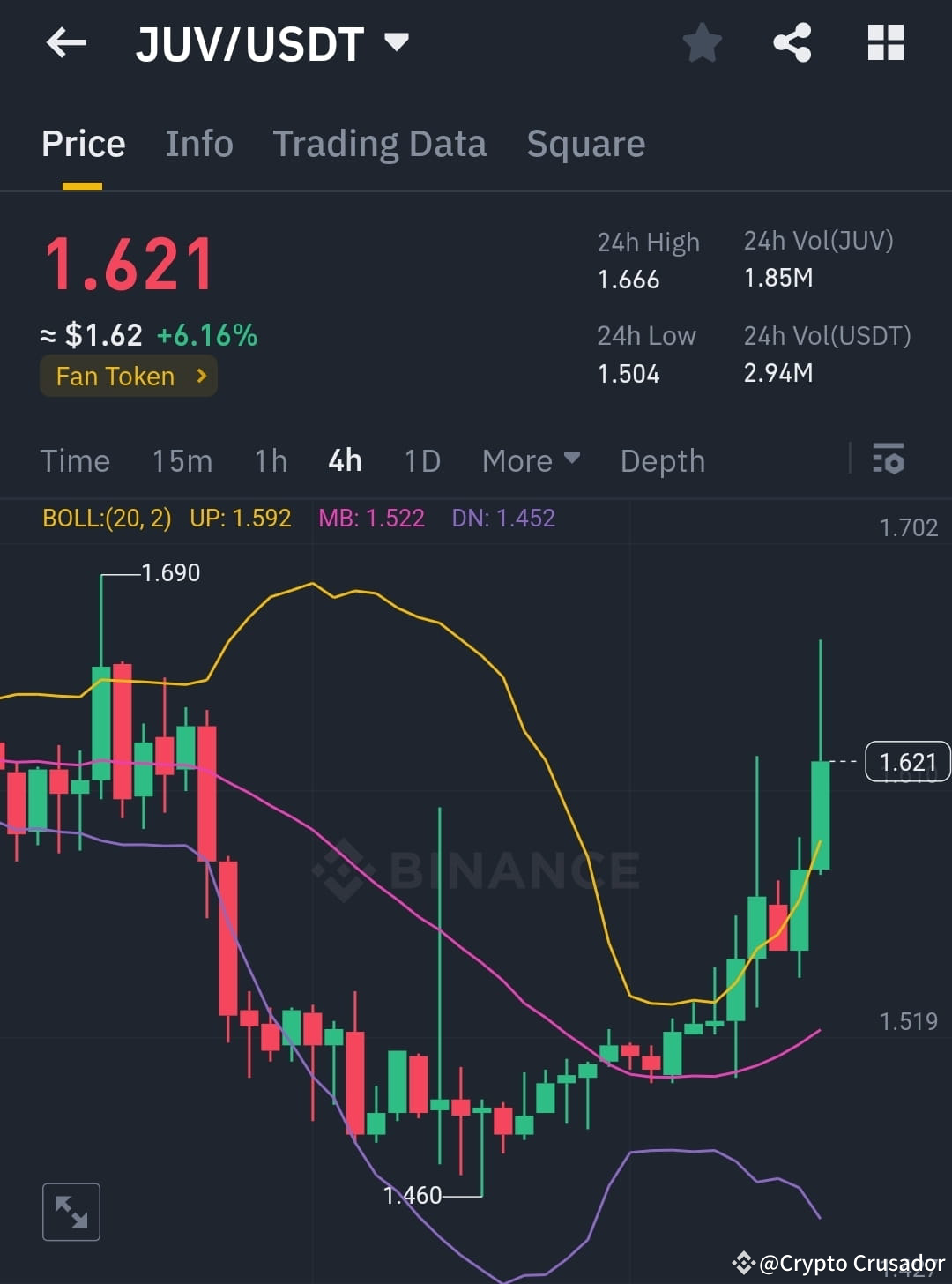The width and height of the screenshot is (952, 1284).
Task: Switch the chart to the 1h interval
Action: tap(270, 460)
